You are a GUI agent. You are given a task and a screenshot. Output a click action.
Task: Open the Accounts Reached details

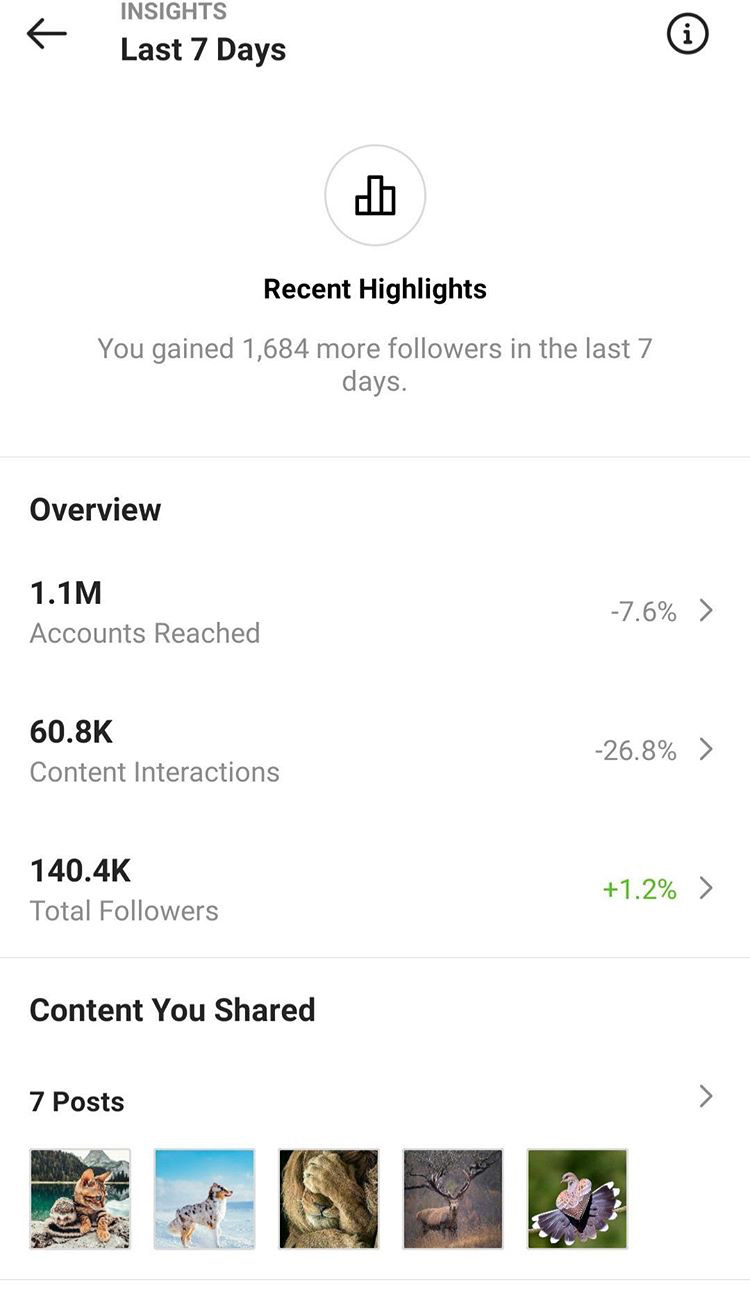375,611
